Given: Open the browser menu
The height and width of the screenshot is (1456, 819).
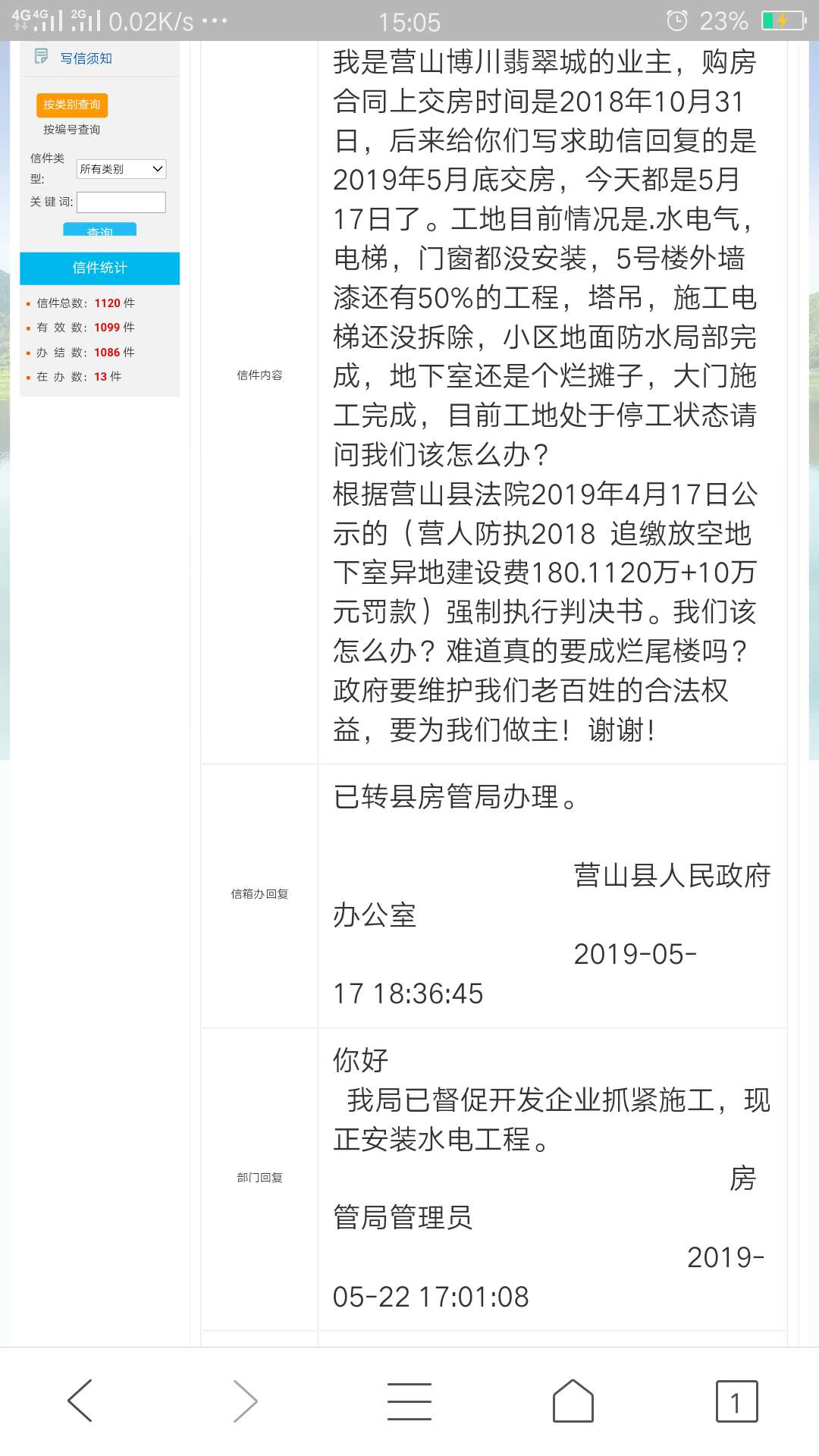Looking at the screenshot, I should point(409,1400).
